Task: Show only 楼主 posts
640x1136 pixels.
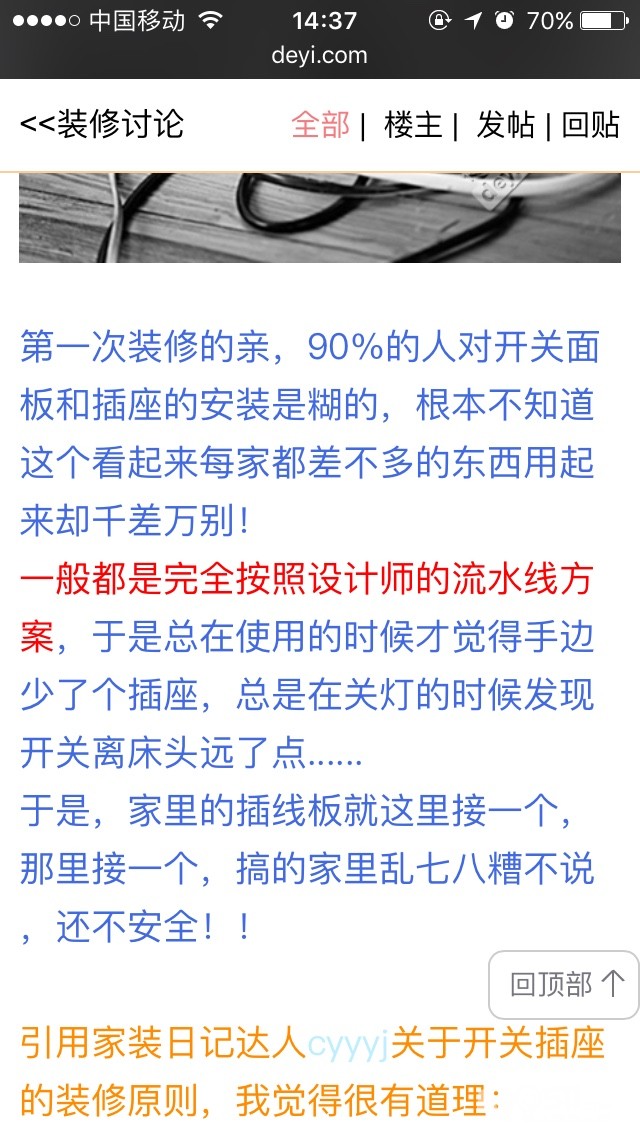Action: coord(412,125)
